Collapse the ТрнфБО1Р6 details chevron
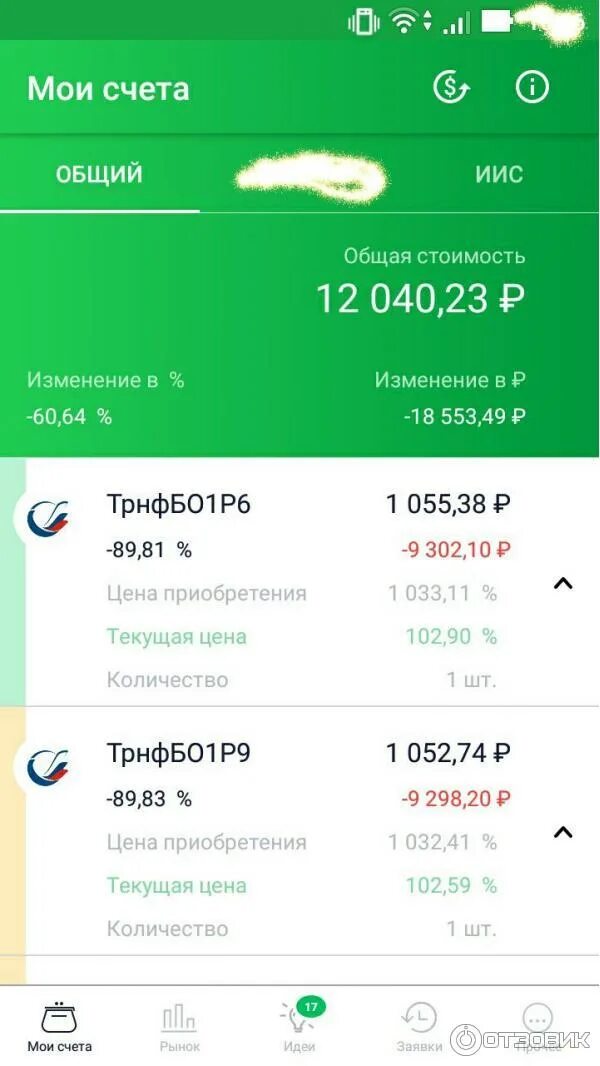600x1066 pixels. pyautogui.click(x=563, y=583)
